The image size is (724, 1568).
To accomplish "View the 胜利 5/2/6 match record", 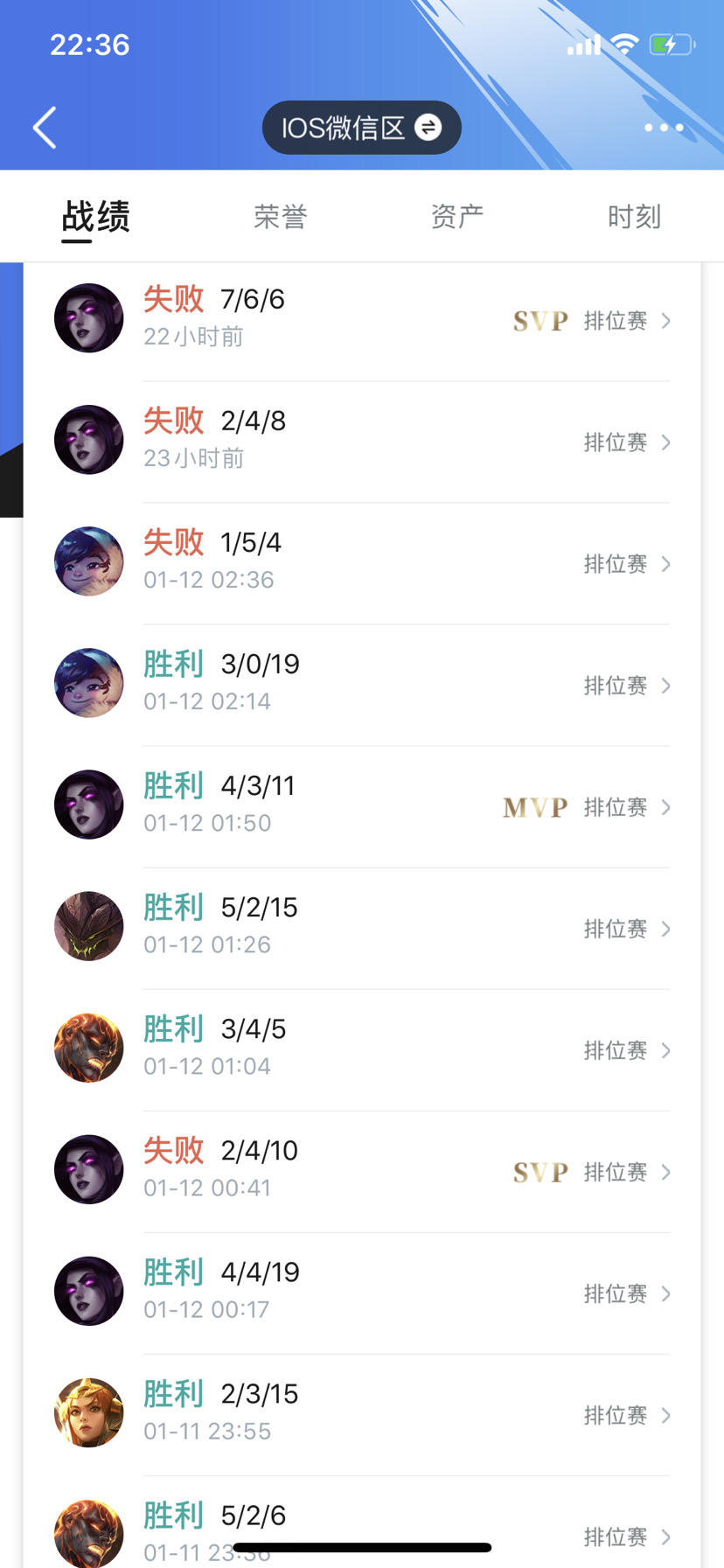I will click(x=362, y=1522).
